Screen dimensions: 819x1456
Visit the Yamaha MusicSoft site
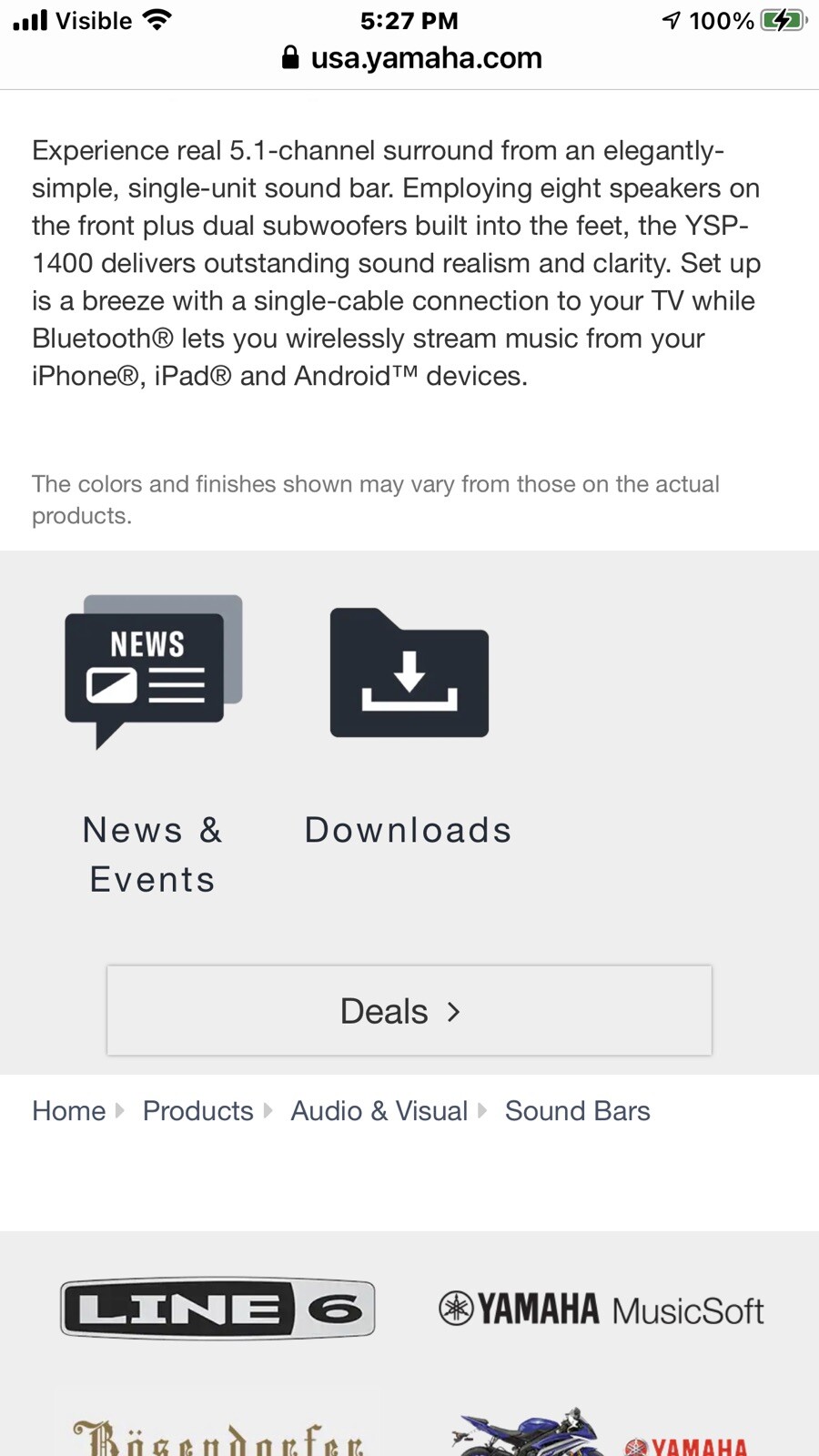pos(601,1309)
